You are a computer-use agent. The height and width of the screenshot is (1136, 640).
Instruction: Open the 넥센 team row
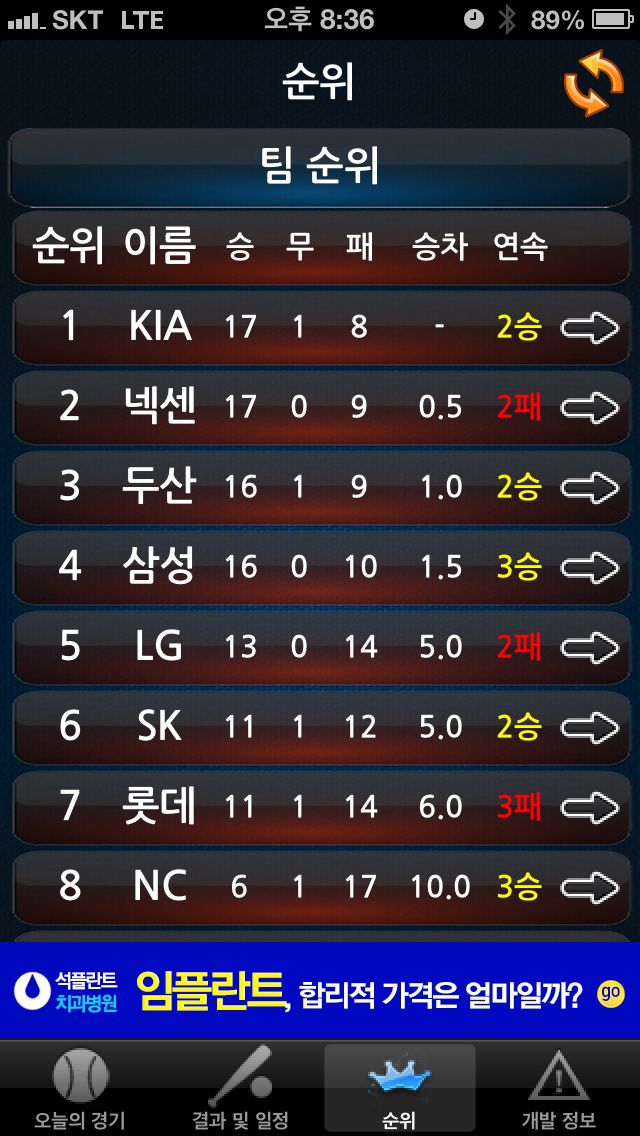[320, 407]
